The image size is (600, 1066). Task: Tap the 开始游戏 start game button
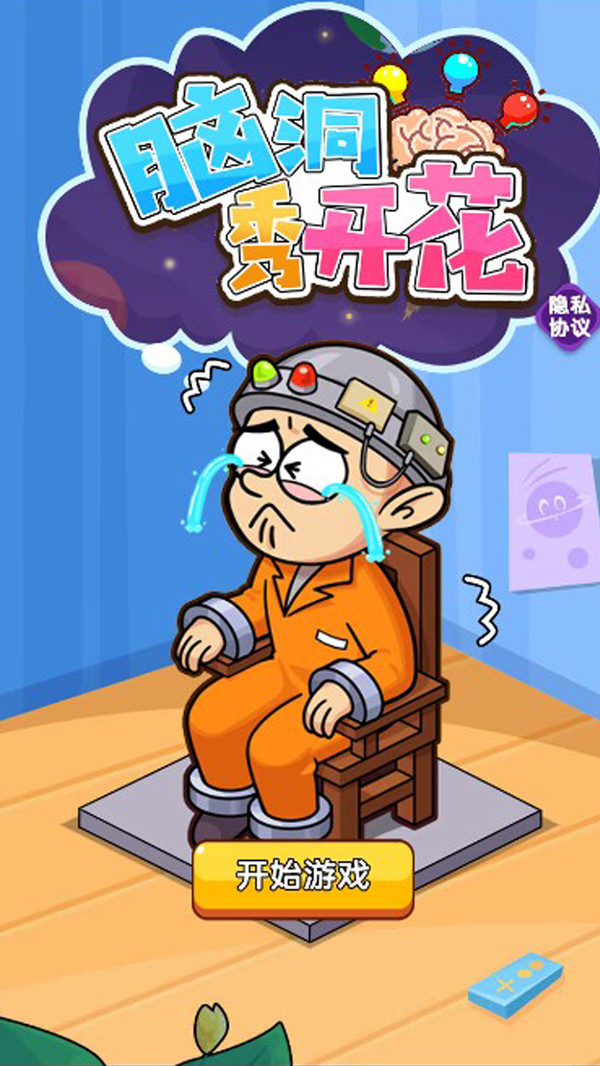[302, 878]
